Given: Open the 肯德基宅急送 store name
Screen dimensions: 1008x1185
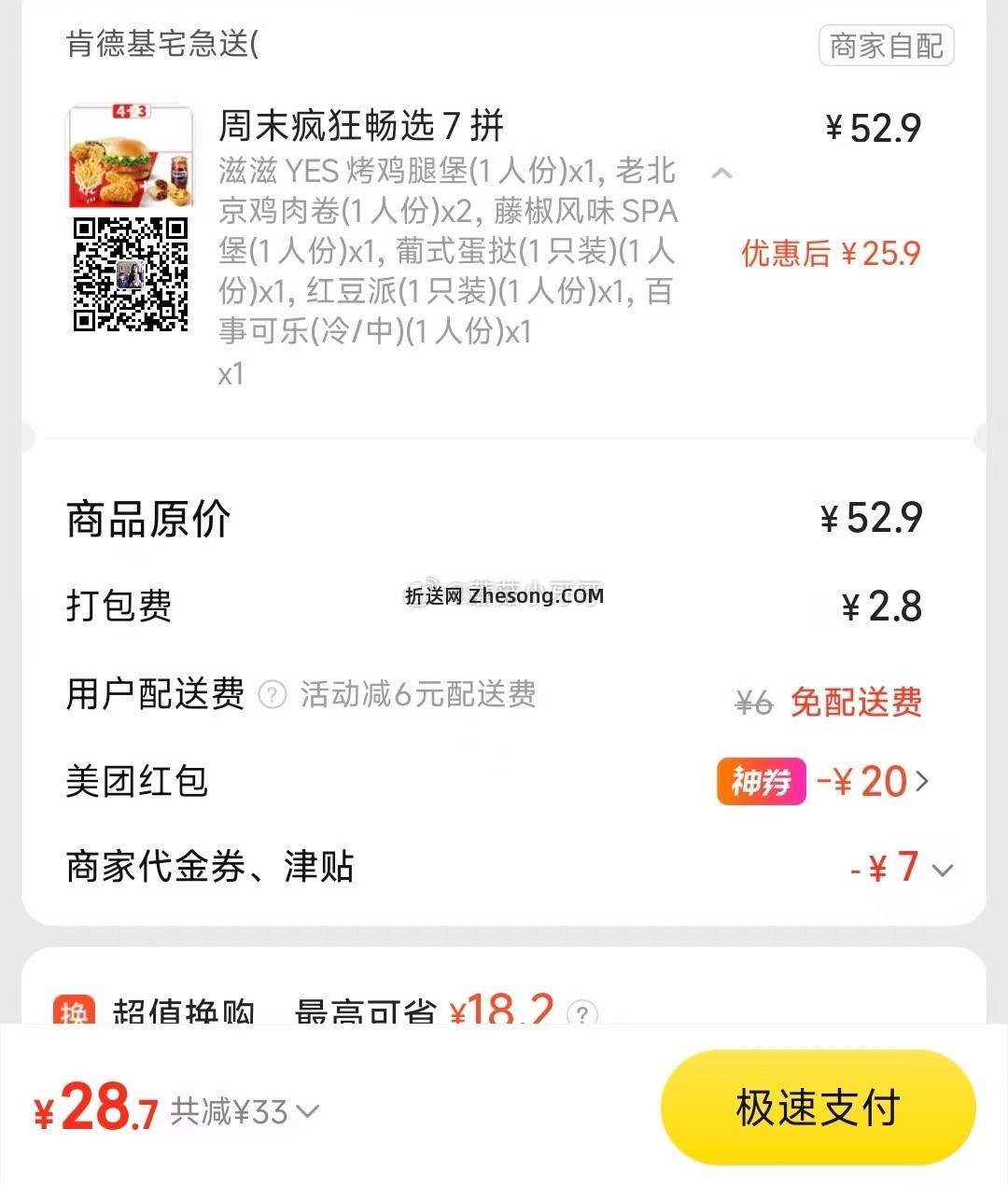Looking at the screenshot, I should (164, 41).
